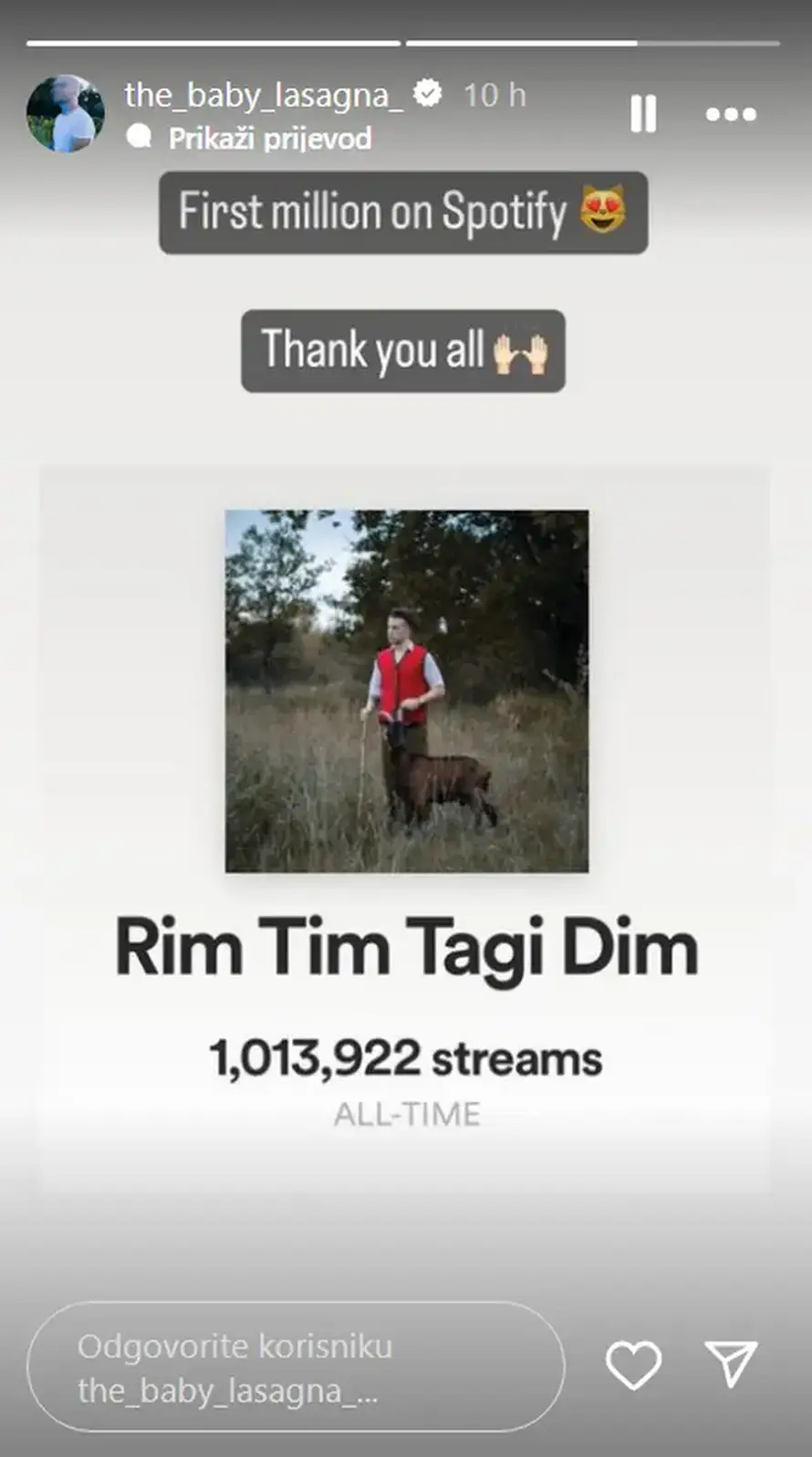
Task: Pause the story playback
Action: [643, 115]
